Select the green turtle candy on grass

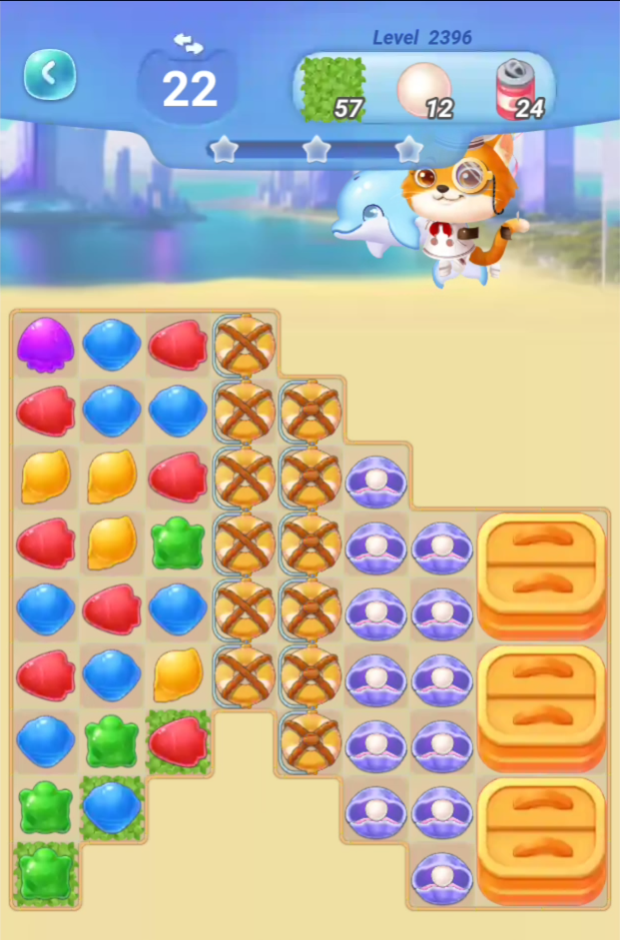pyautogui.click(x=46, y=874)
